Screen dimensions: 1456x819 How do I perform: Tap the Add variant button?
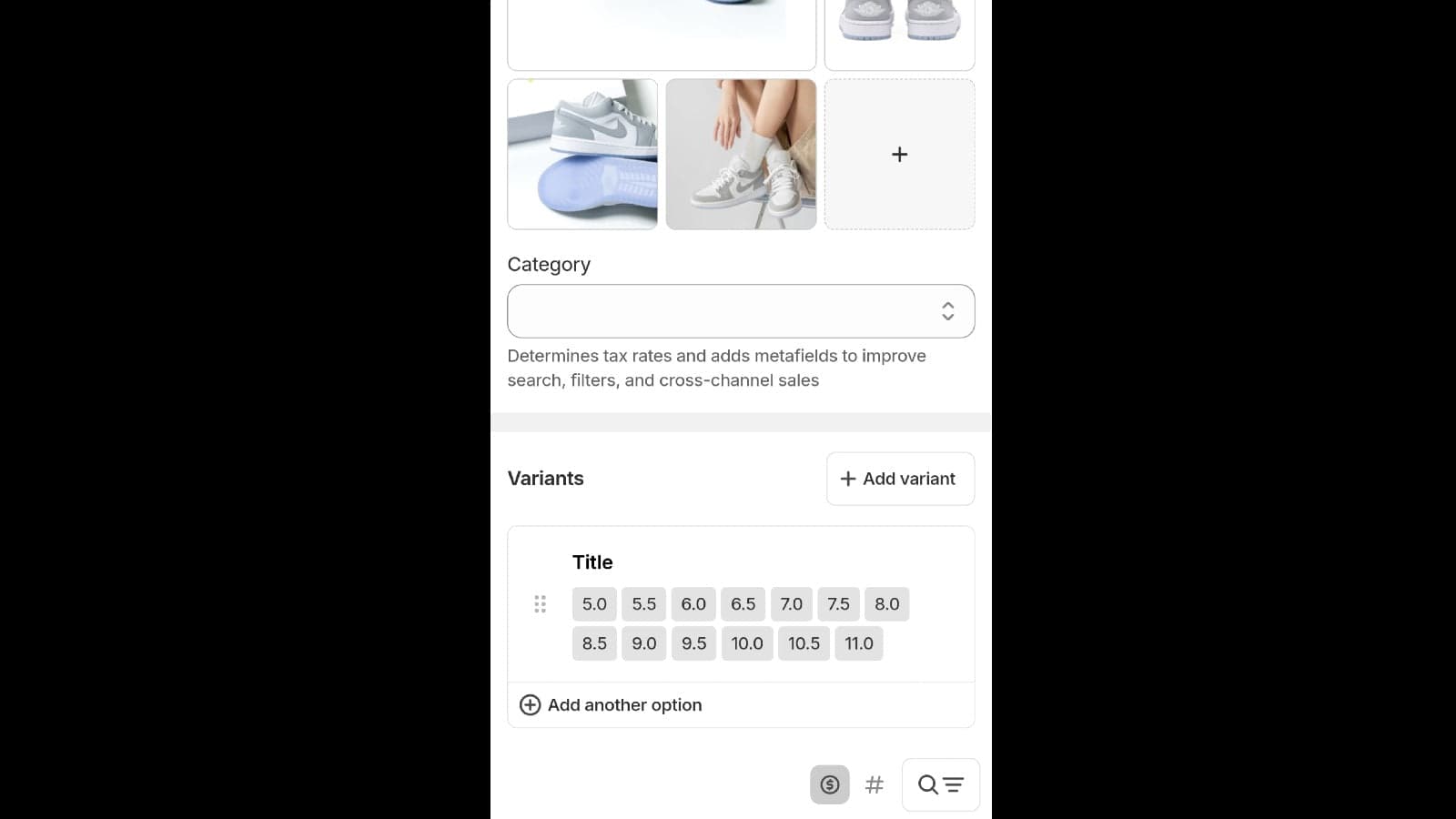899,479
